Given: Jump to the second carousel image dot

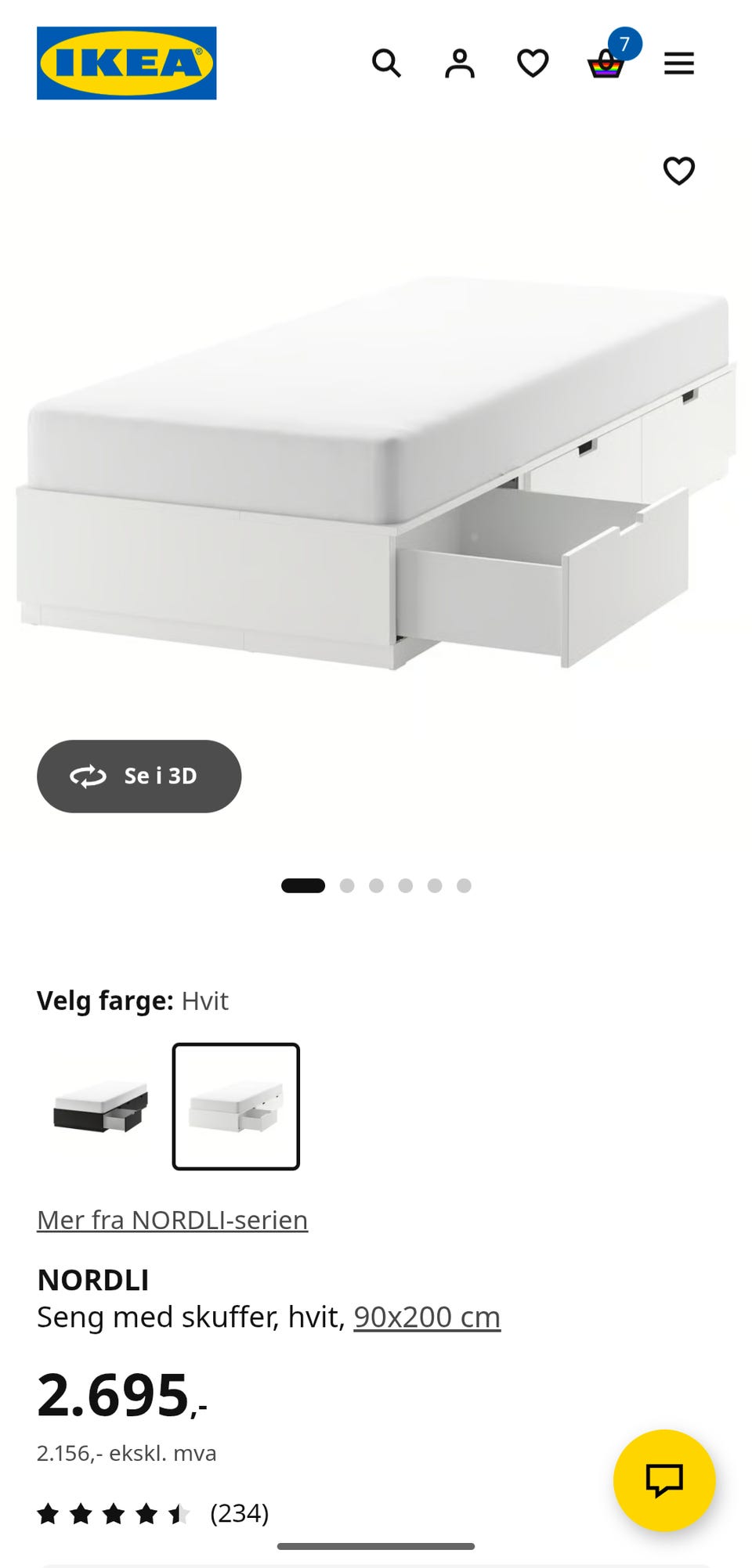Looking at the screenshot, I should point(347,885).
